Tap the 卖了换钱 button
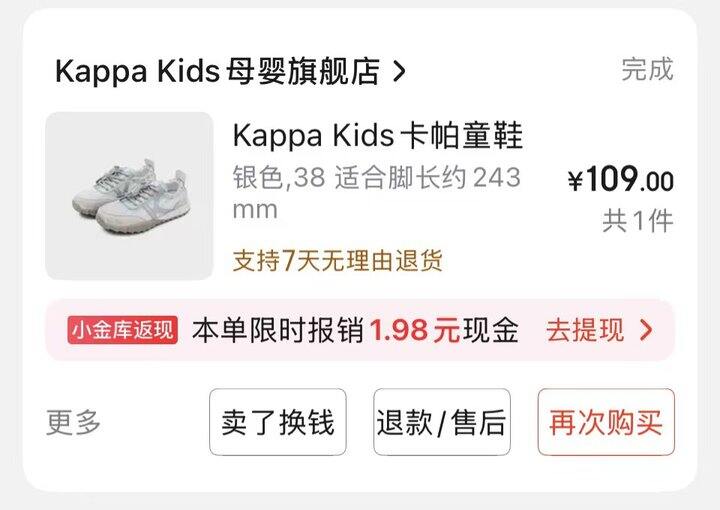Image resolution: width=720 pixels, height=510 pixels. click(x=278, y=422)
